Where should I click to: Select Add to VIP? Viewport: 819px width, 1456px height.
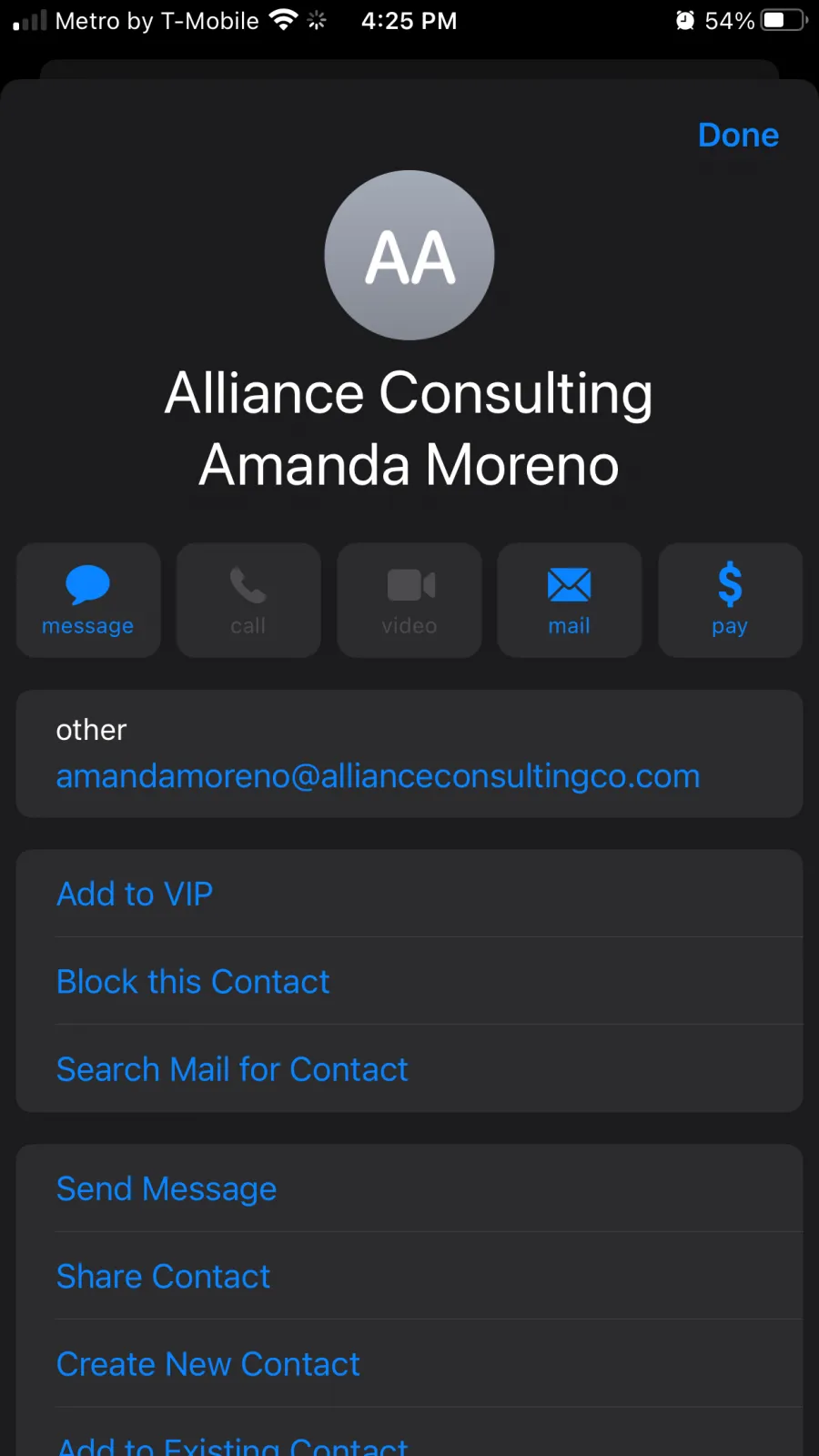pyautogui.click(x=409, y=894)
